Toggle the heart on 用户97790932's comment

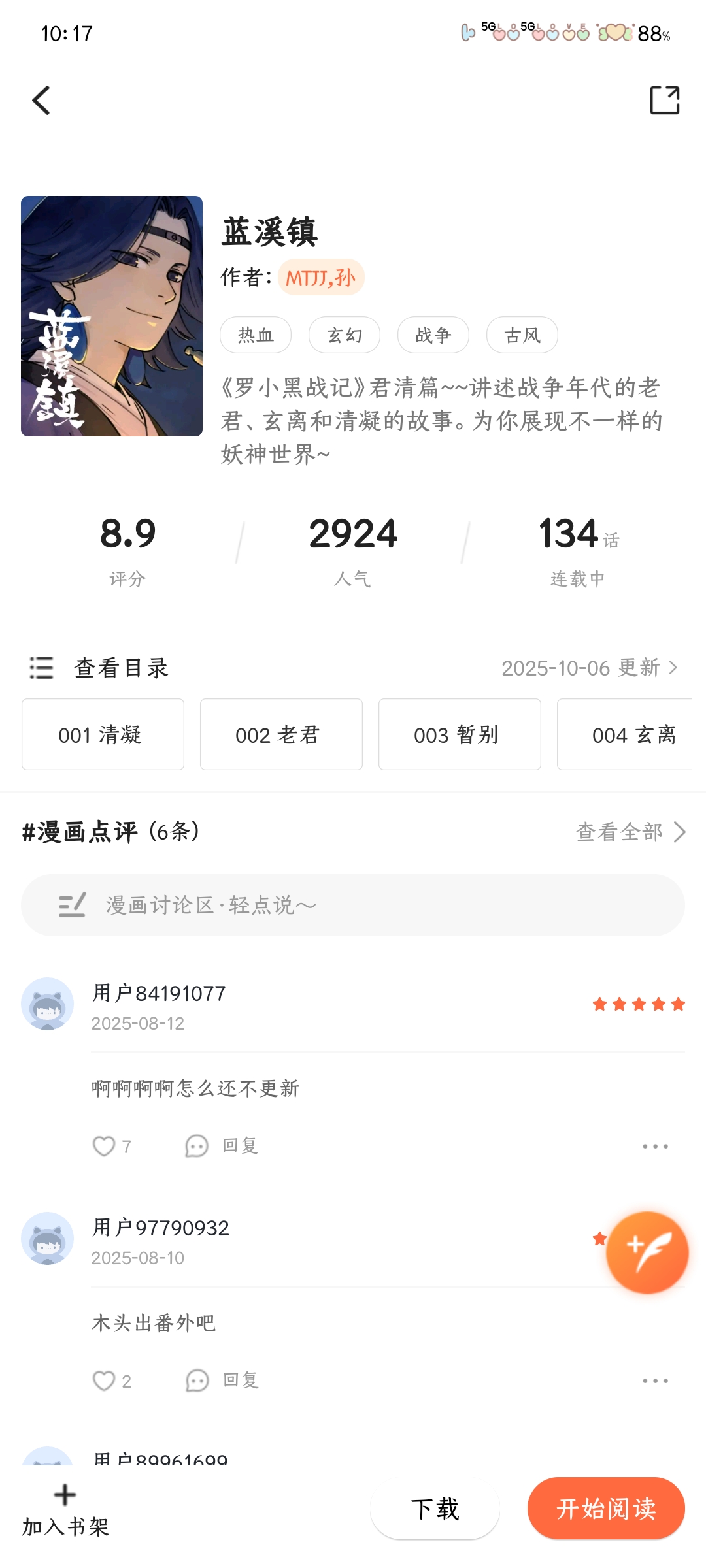click(x=104, y=1380)
